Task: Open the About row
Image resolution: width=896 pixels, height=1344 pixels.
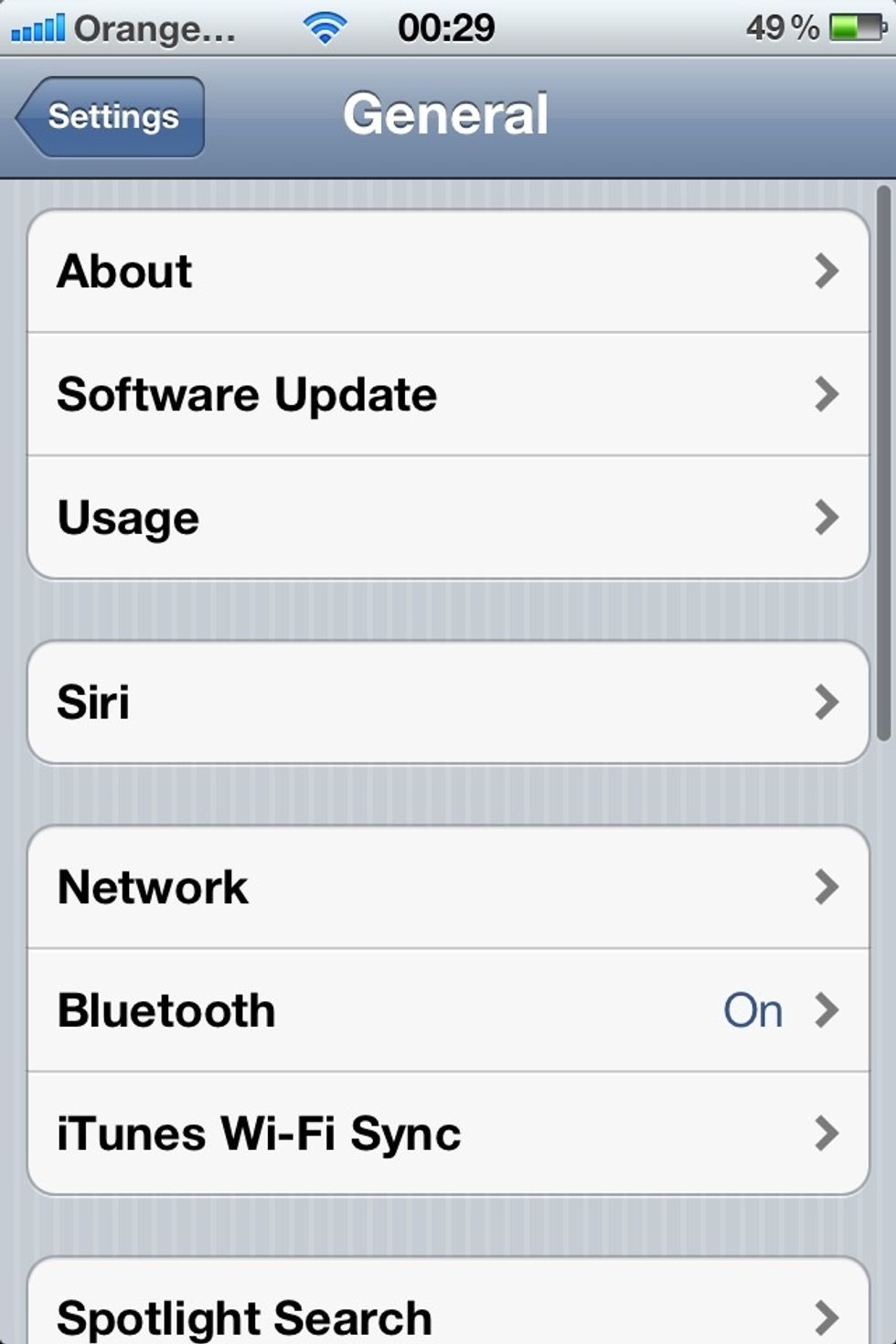Action: 448,272
